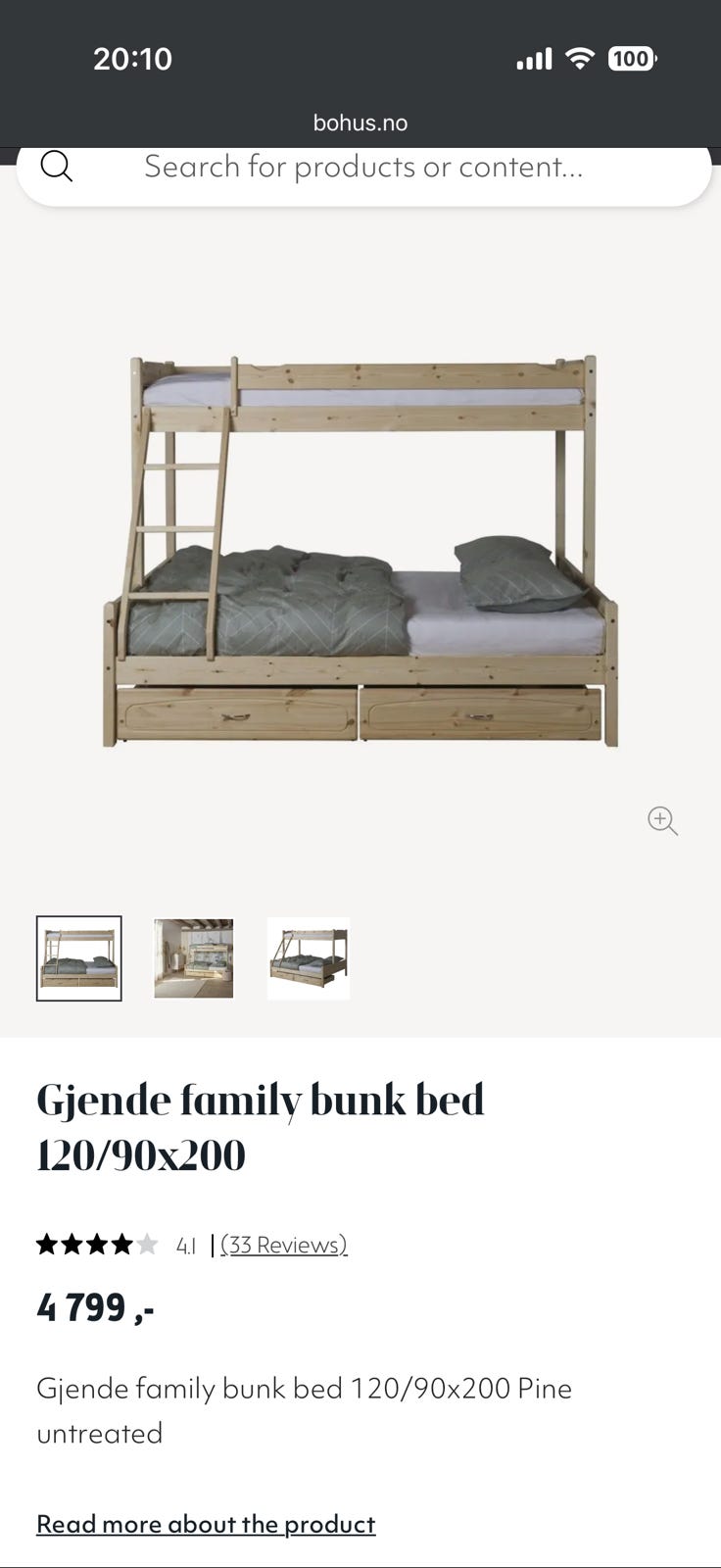Tap the bohus.no site title
Image resolution: width=721 pixels, height=1568 pixels.
[360, 122]
